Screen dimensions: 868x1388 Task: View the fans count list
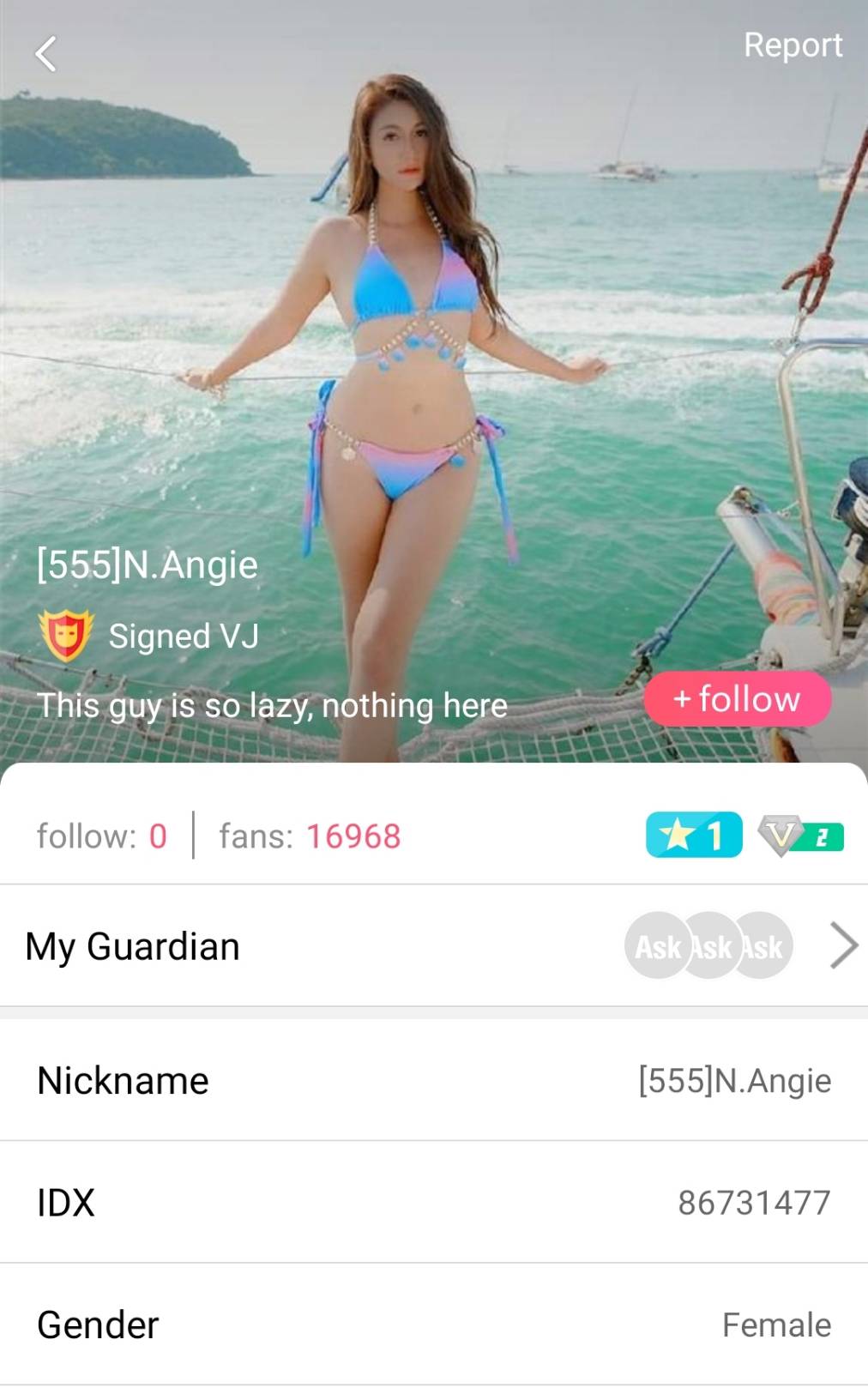pyautogui.click(x=310, y=836)
